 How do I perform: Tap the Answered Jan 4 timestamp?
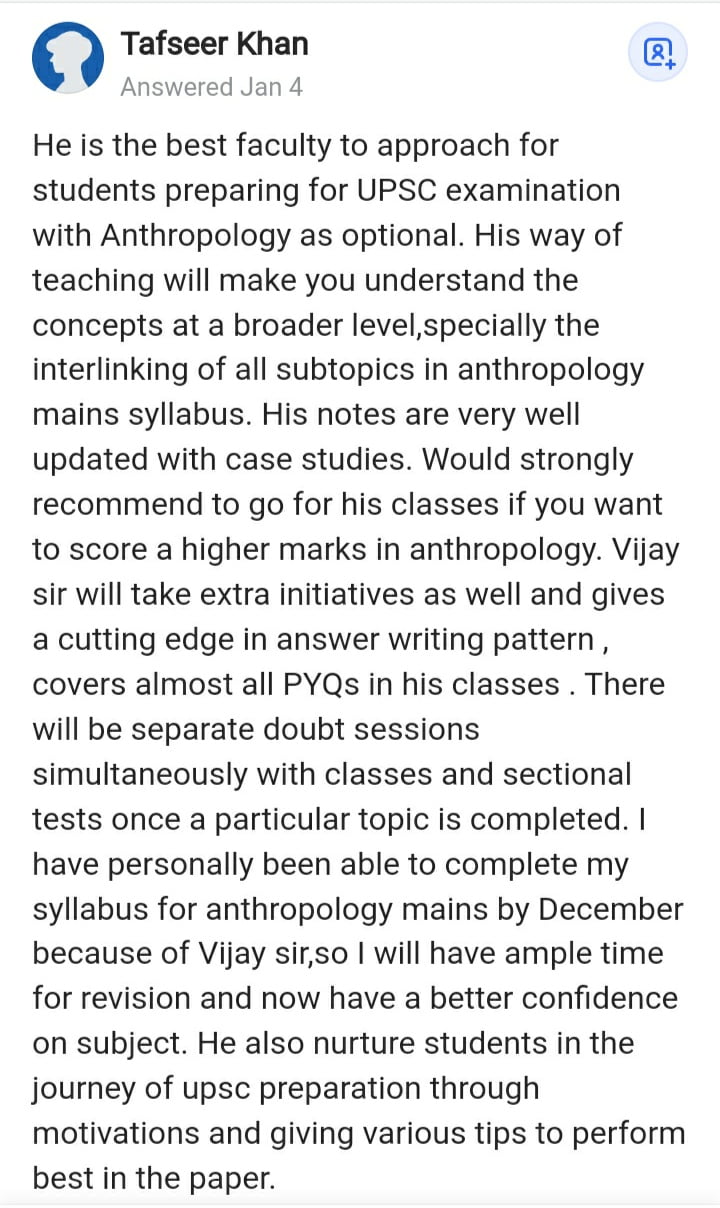211,87
